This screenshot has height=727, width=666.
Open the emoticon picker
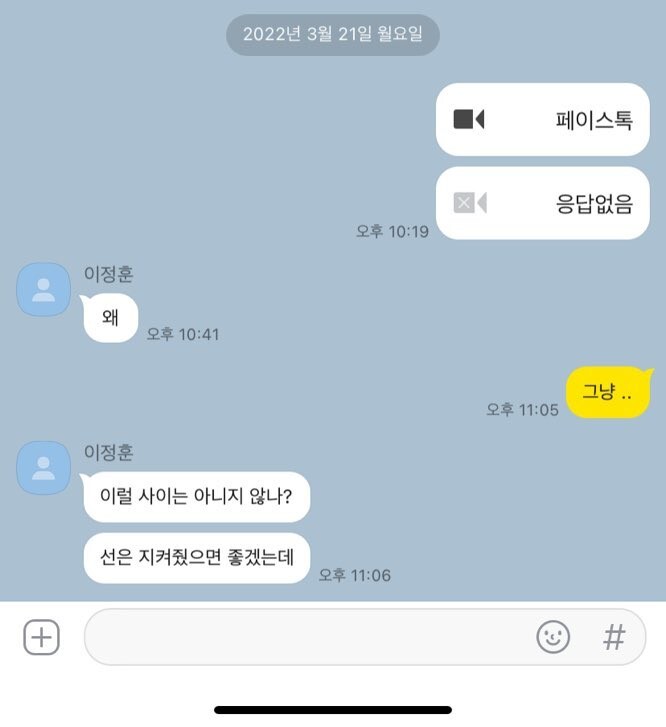point(553,637)
